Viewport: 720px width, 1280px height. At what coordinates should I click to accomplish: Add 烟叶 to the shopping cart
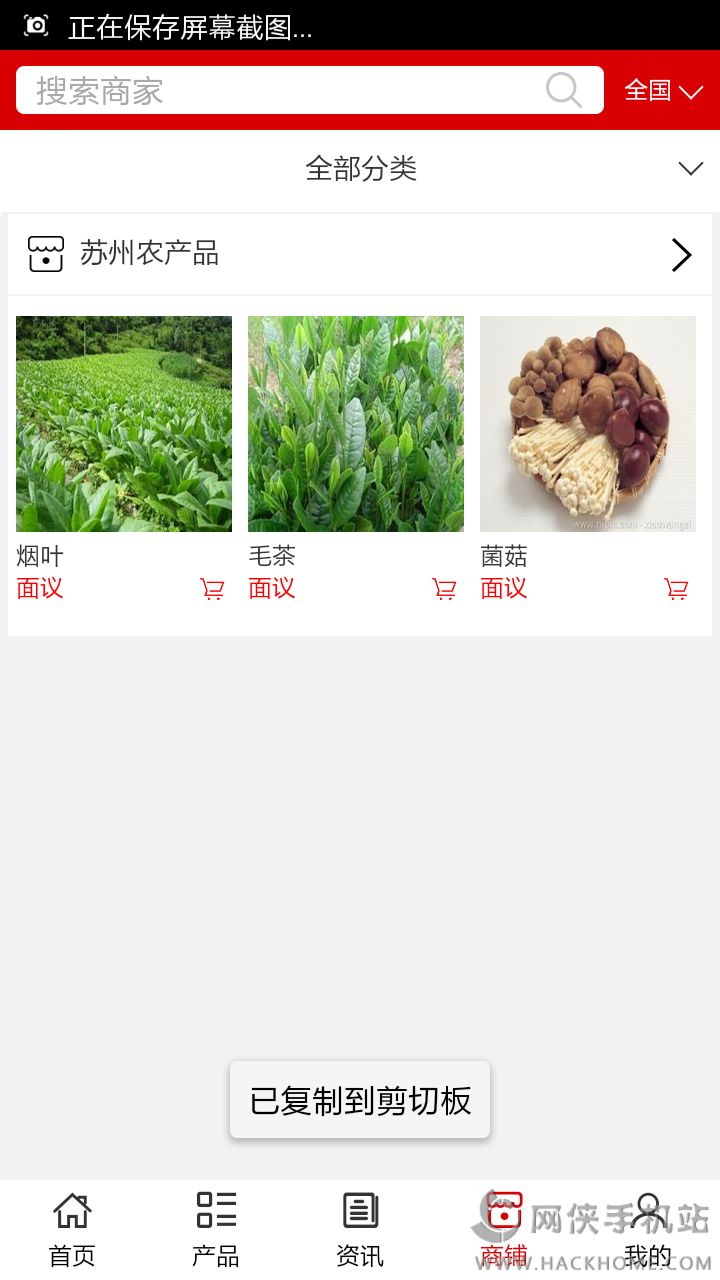(x=212, y=589)
